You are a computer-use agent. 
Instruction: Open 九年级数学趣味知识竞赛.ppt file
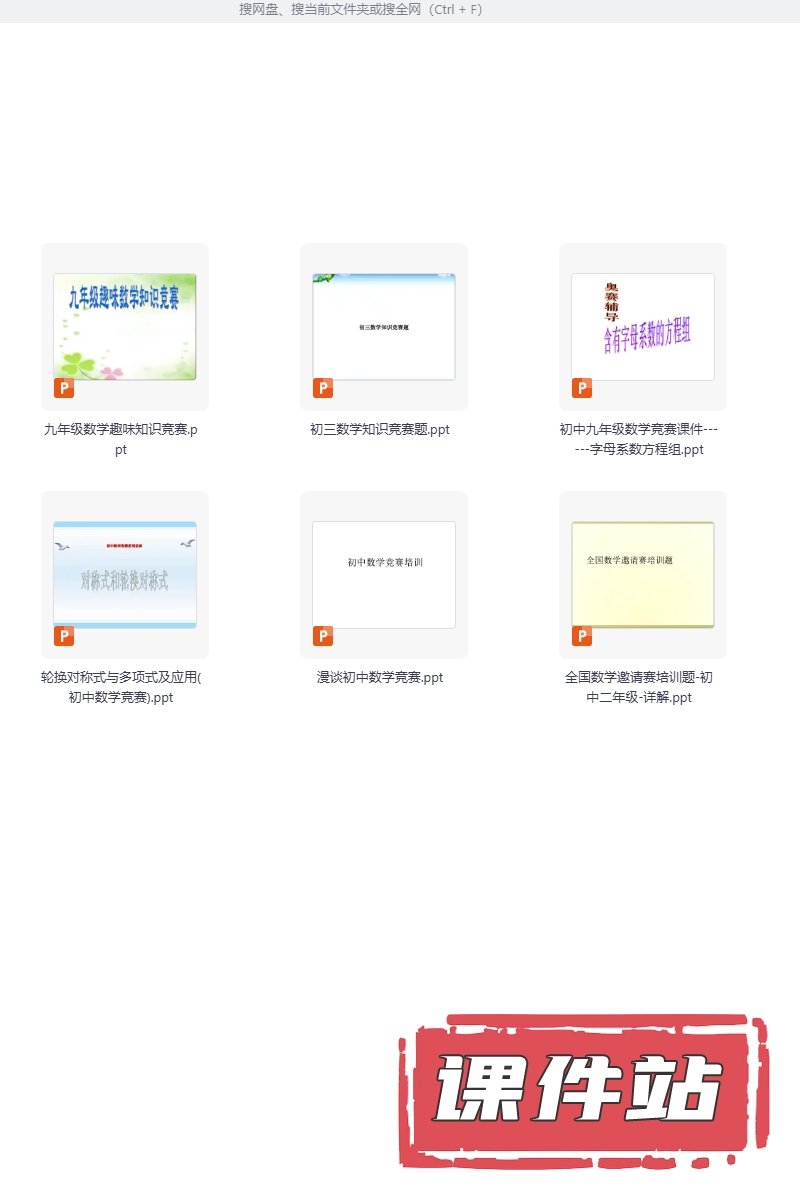tap(125, 327)
